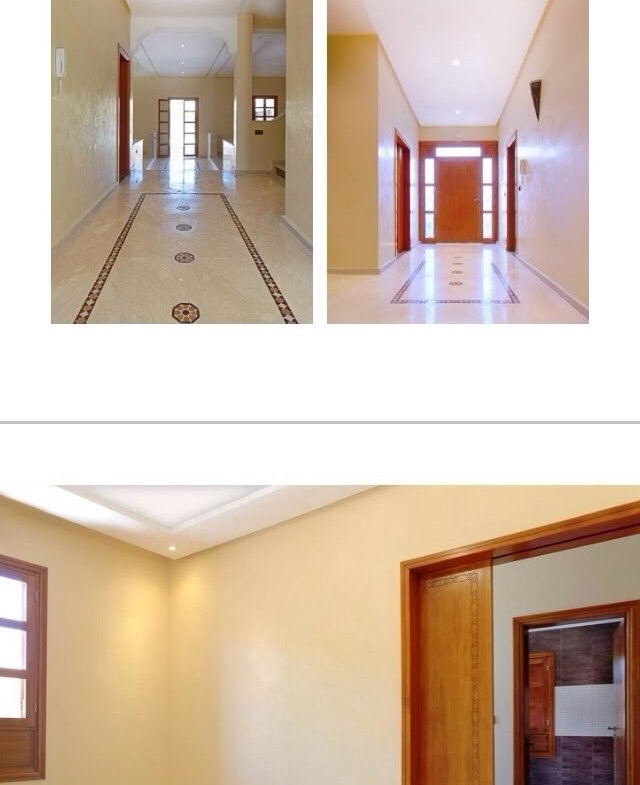Open the photo of the wooden entrance door
640x785 pixels.
tap(458, 161)
